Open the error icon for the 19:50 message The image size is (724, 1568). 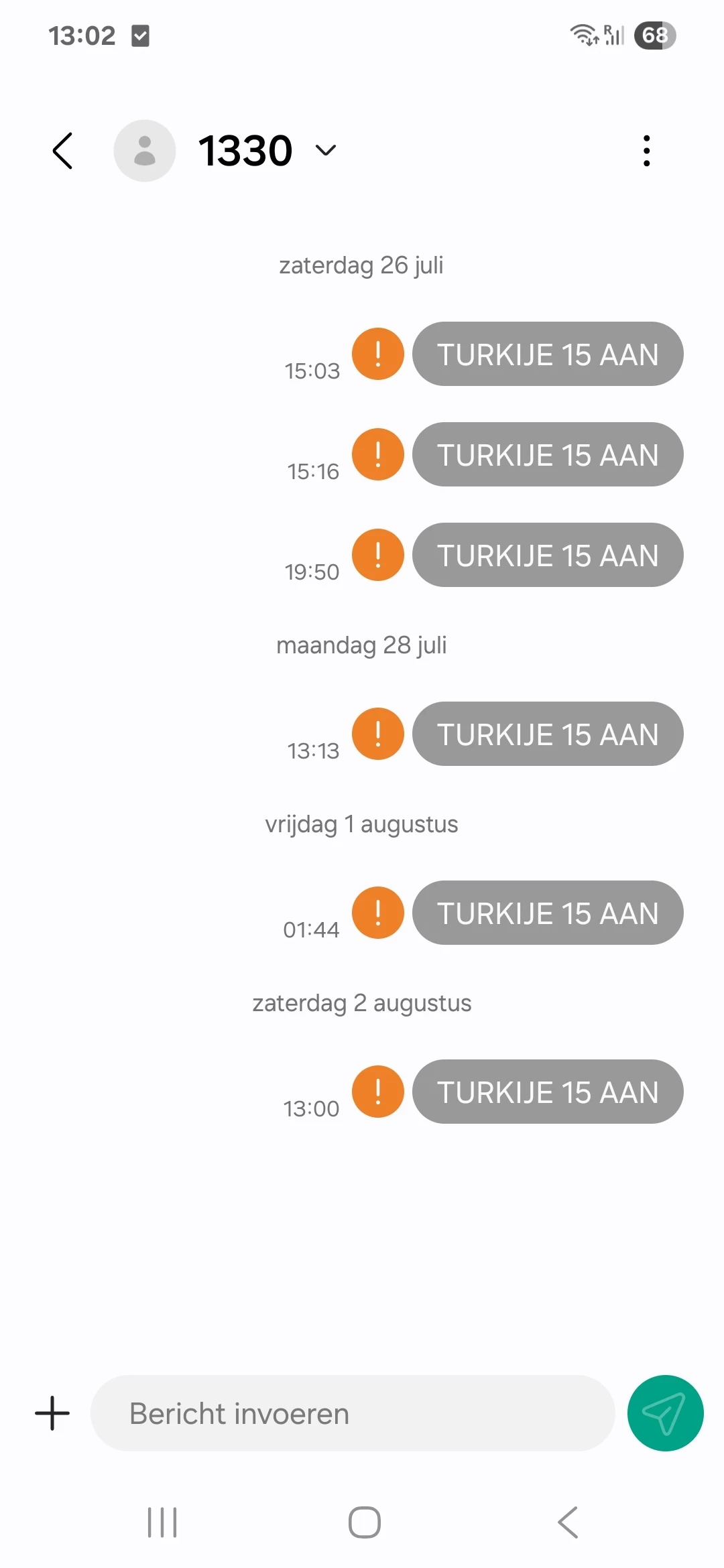point(378,555)
